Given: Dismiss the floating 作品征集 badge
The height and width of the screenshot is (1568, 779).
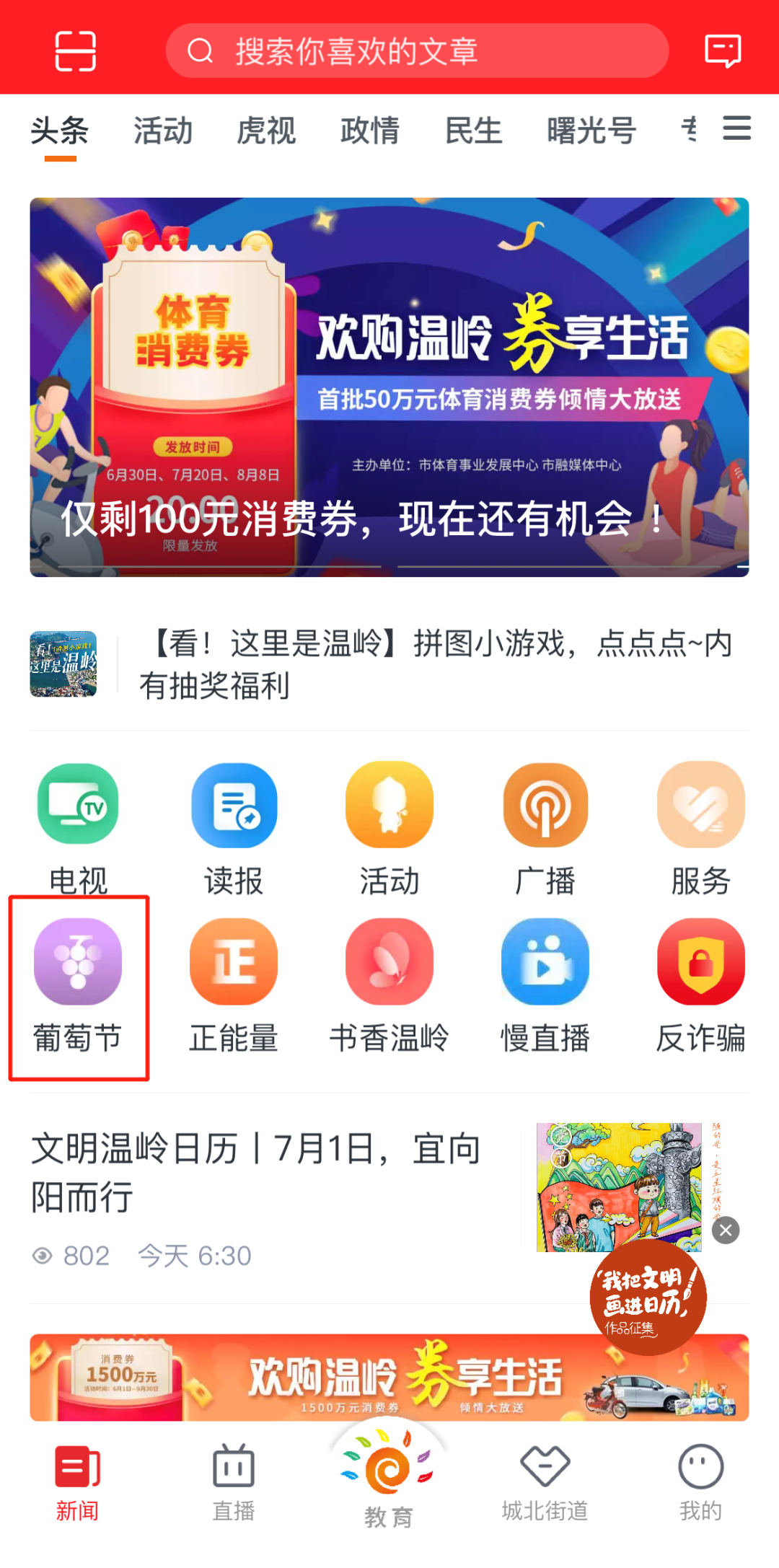Looking at the screenshot, I should [726, 1230].
